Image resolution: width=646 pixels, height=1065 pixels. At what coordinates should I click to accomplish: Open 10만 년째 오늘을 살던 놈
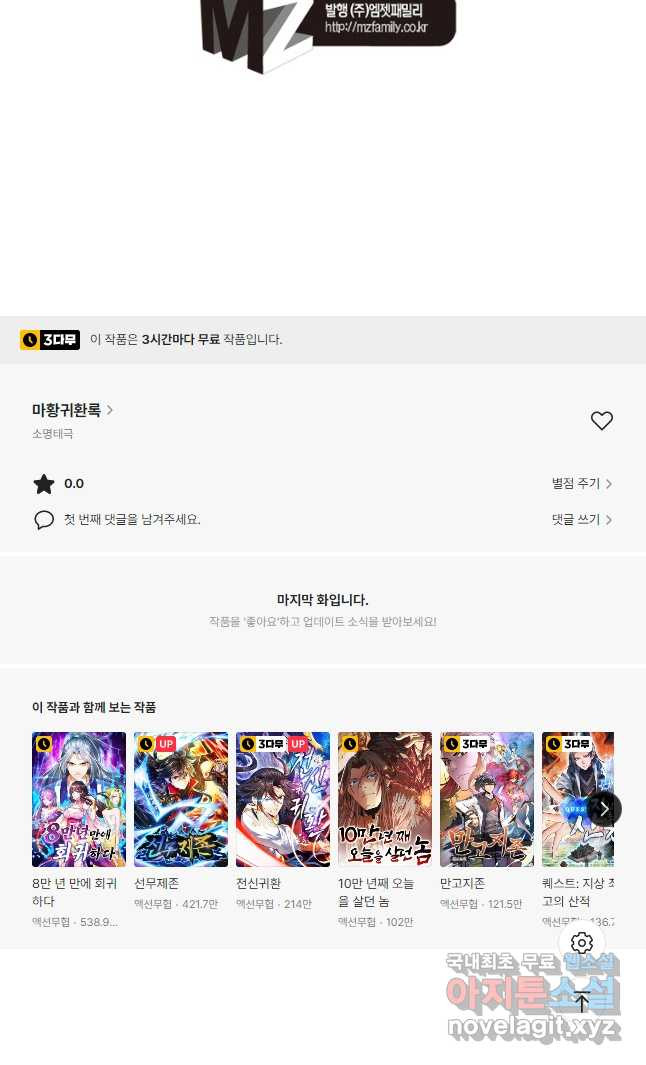385,799
